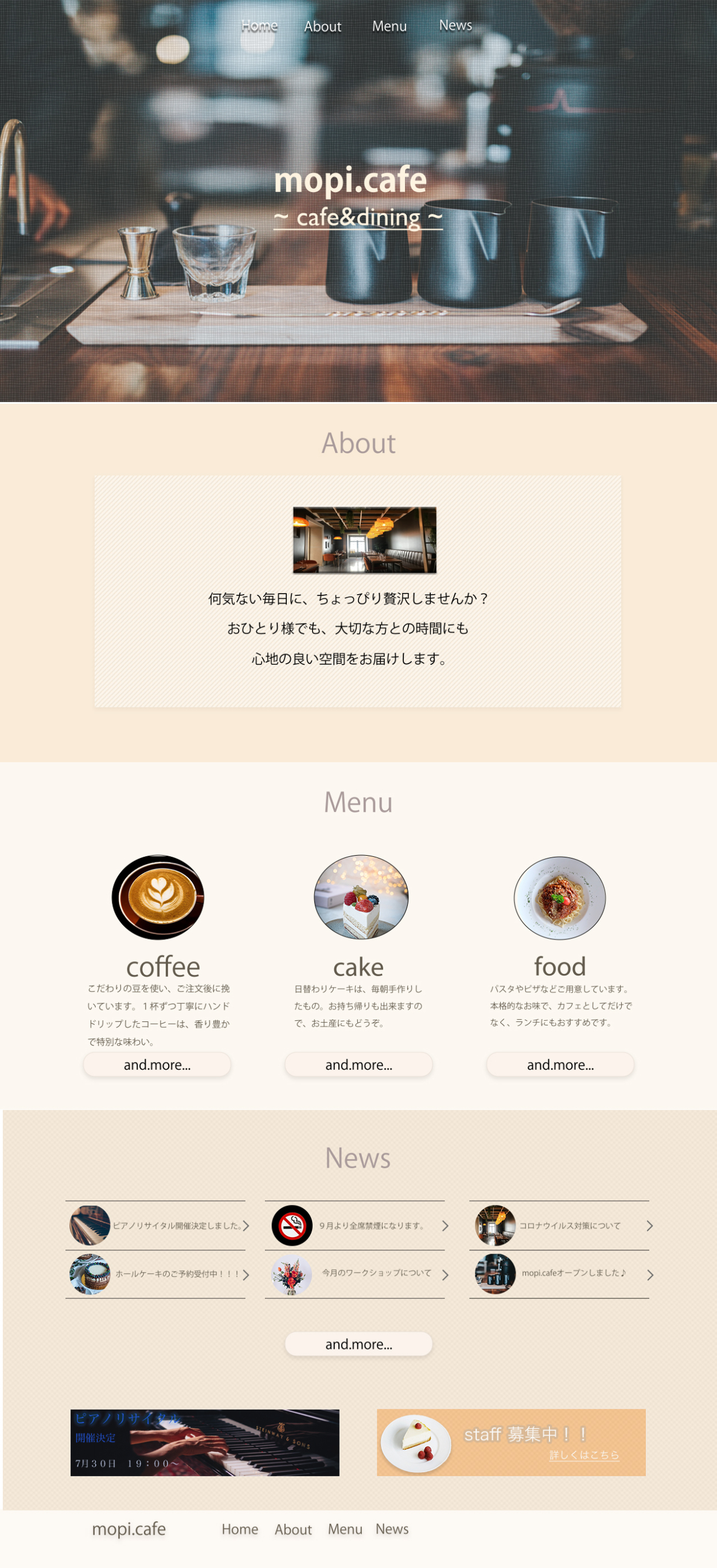Tap and.more... under food
The image size is (717, 1568).
560,1064
